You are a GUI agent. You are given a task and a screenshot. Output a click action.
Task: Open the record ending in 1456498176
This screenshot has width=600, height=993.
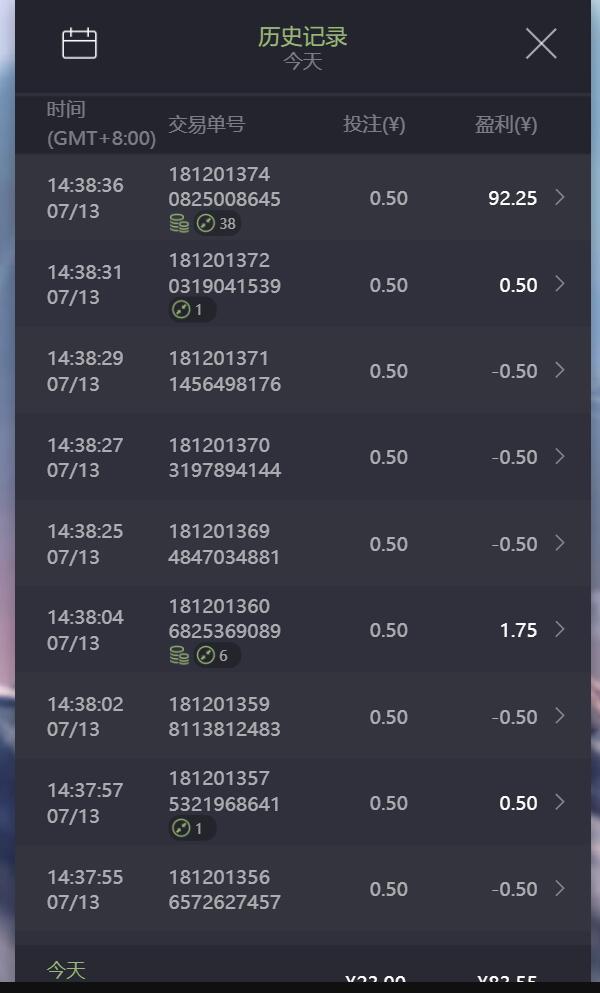(302, 371)
